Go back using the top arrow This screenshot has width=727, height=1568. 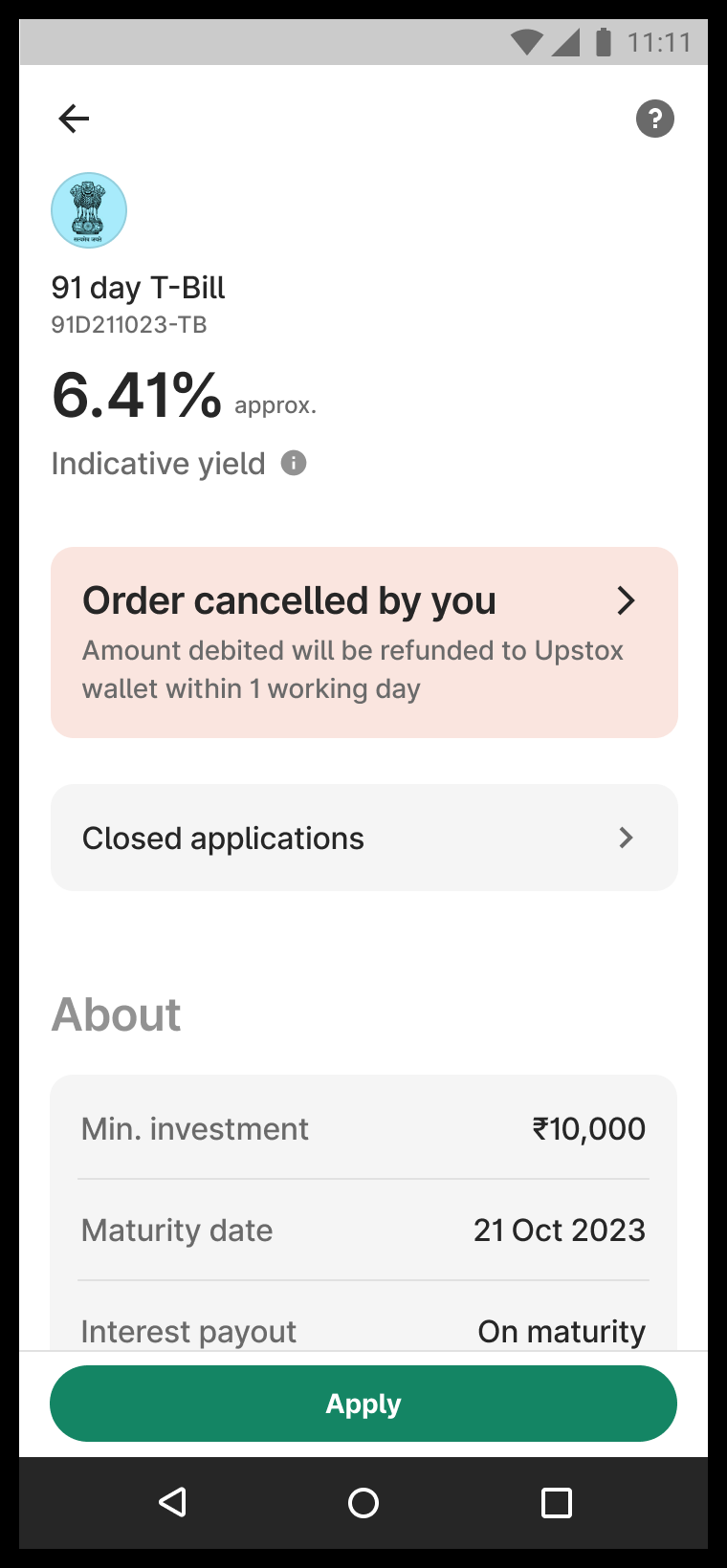[74, 119]
